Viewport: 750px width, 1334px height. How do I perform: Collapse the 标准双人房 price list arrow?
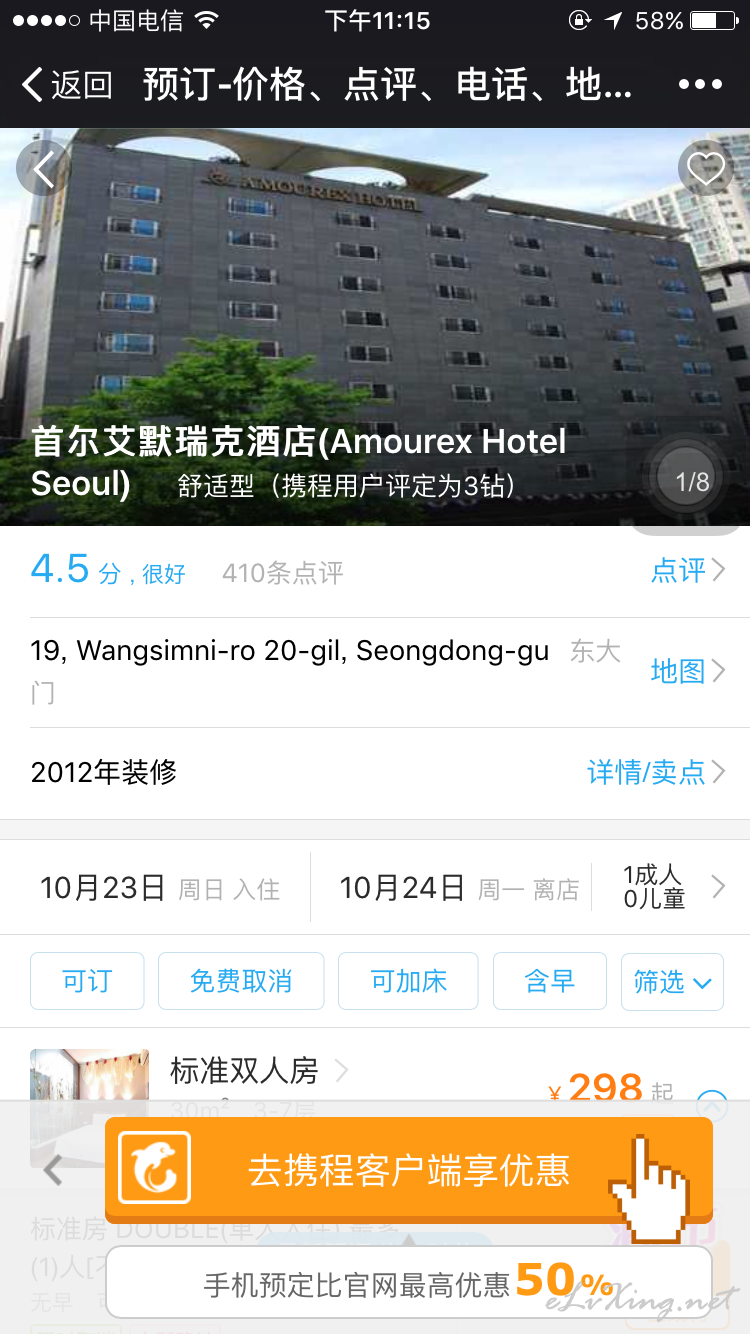(712, 1105)
